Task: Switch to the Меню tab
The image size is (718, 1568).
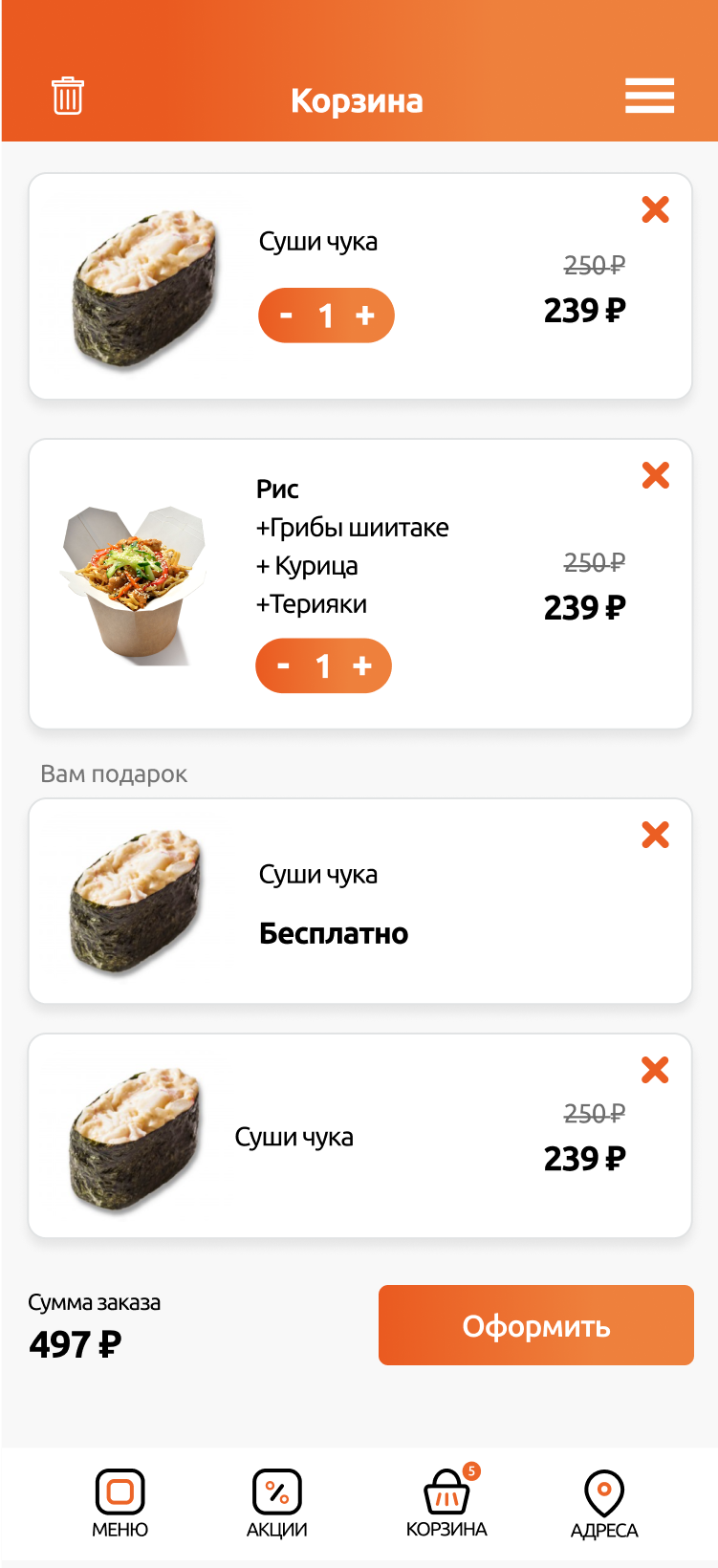Action: point(120,1503)
